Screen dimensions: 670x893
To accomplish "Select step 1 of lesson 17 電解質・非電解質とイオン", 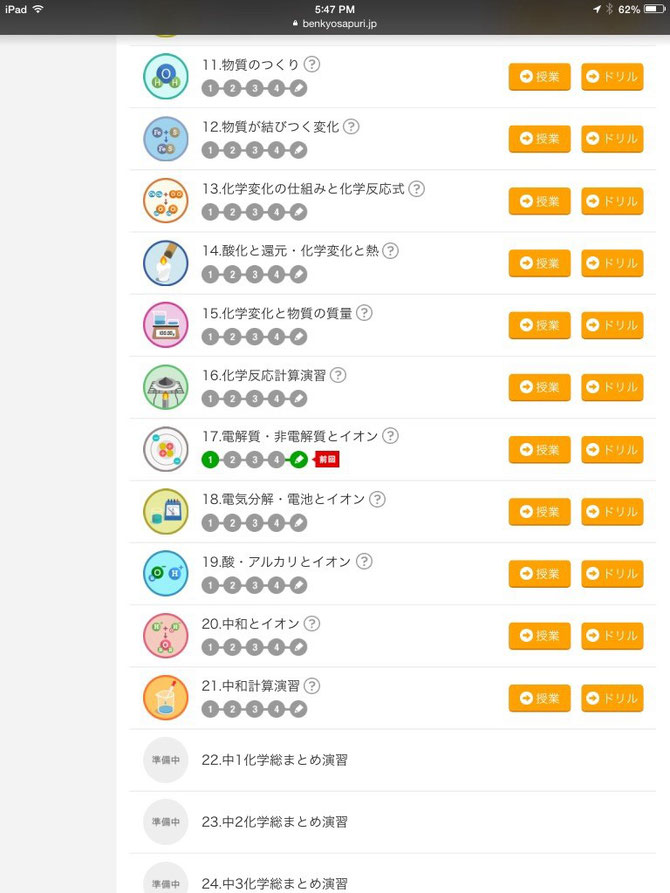I will 210,460.
